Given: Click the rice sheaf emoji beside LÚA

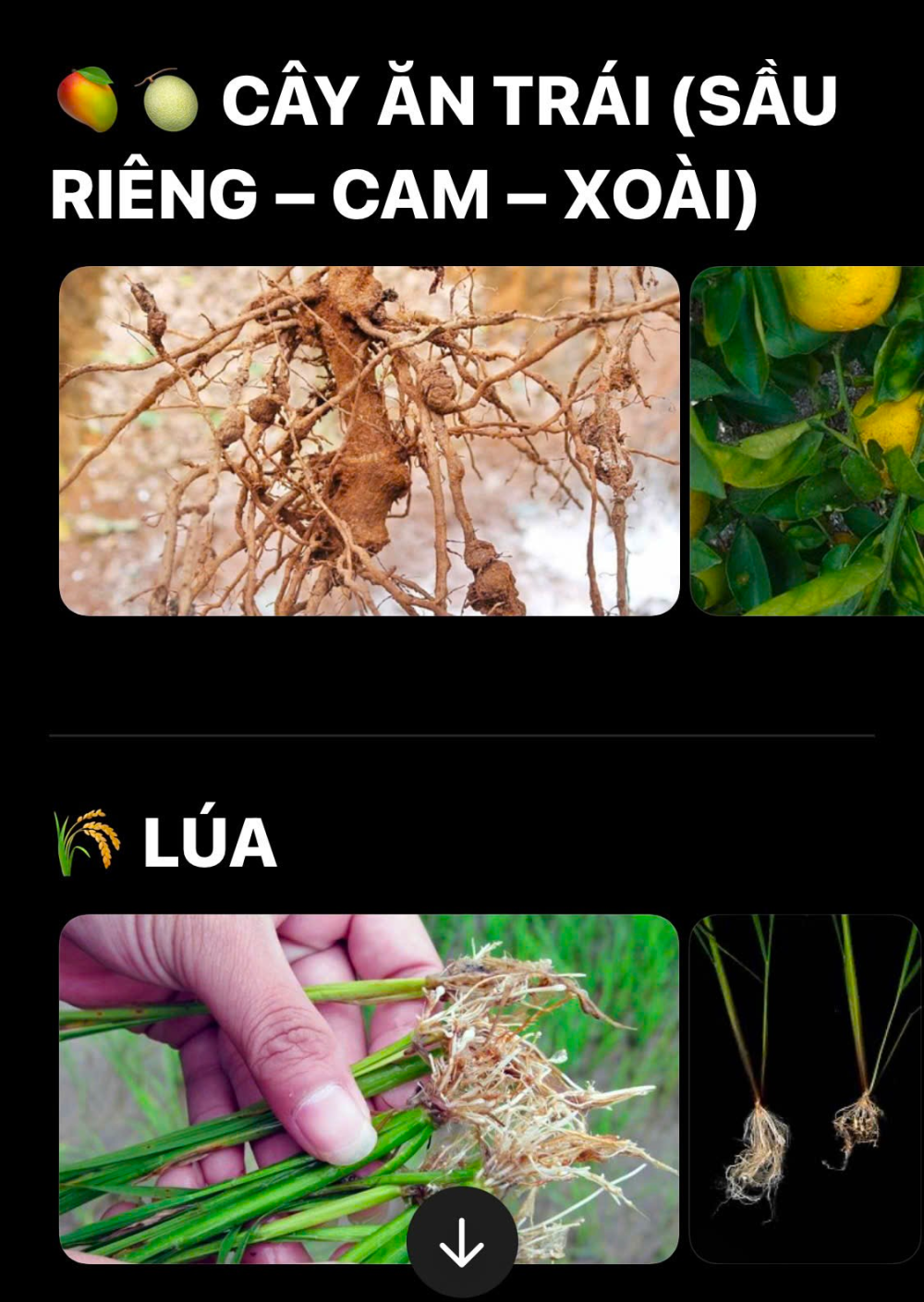Looking at the screenshot, I should pos(86,839).
